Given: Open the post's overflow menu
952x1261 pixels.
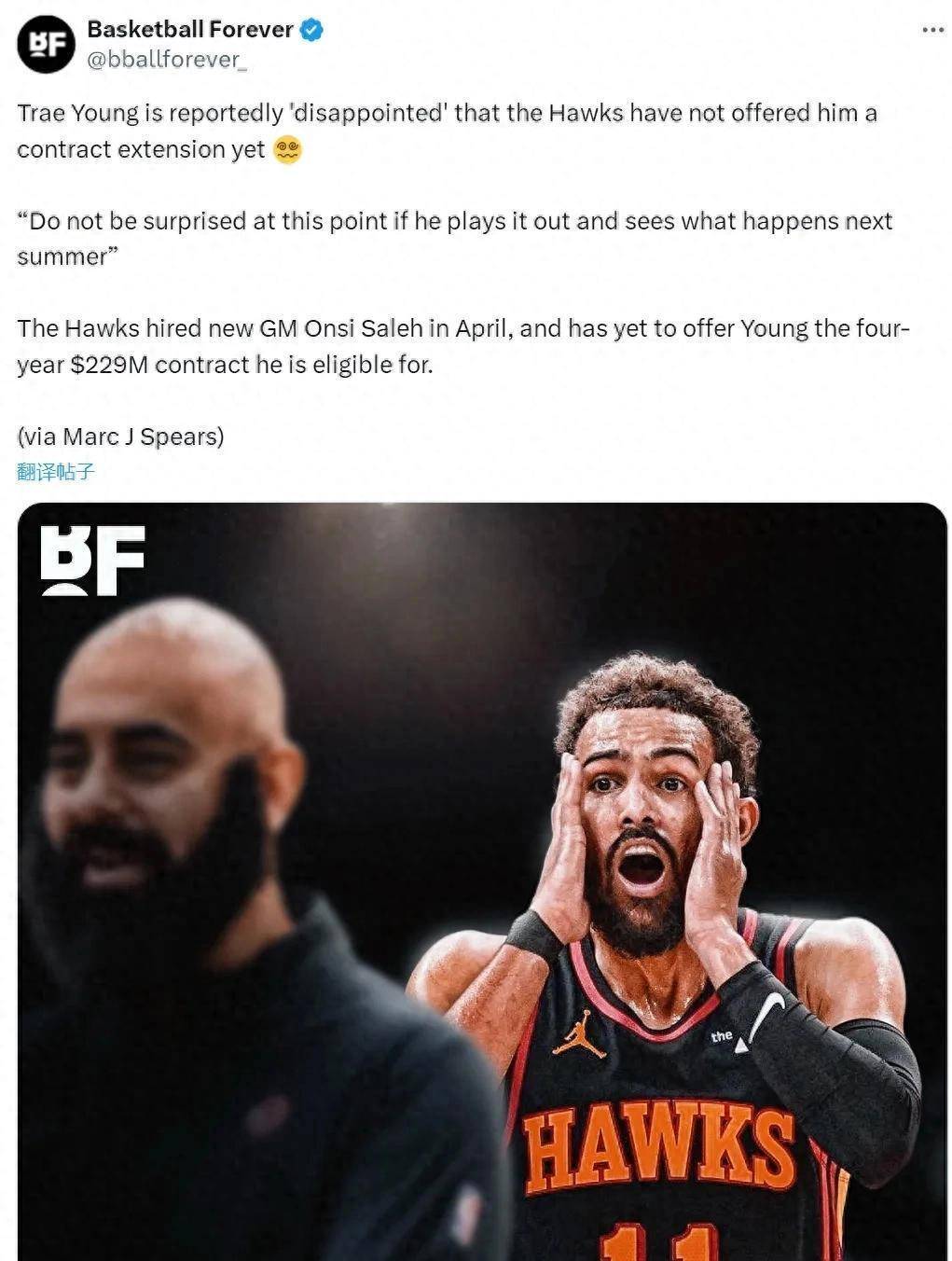Looking at the screenshot, I should [x=931, y=31].
